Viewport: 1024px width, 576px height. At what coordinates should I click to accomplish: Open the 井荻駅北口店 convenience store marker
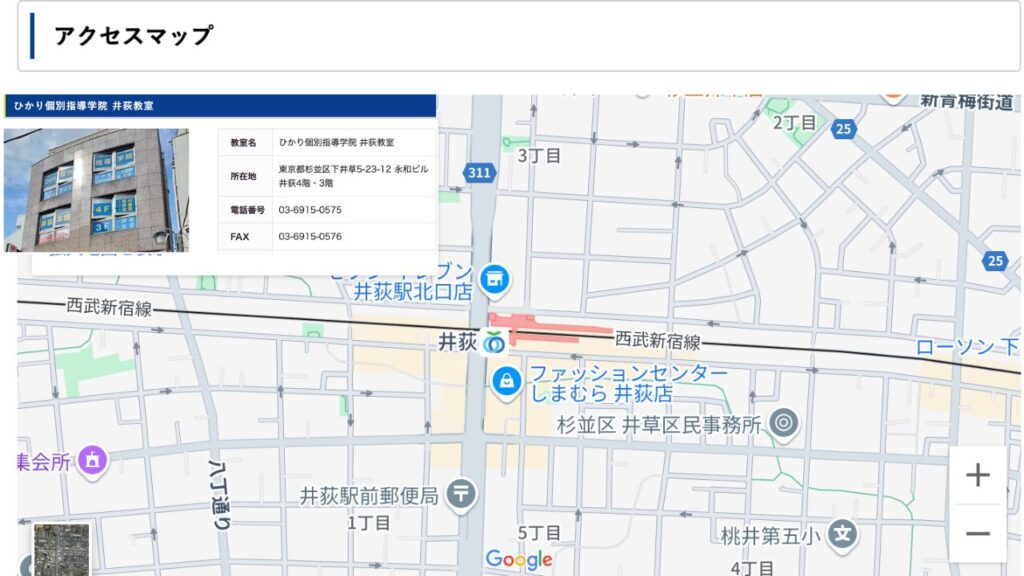coord(493,281)
